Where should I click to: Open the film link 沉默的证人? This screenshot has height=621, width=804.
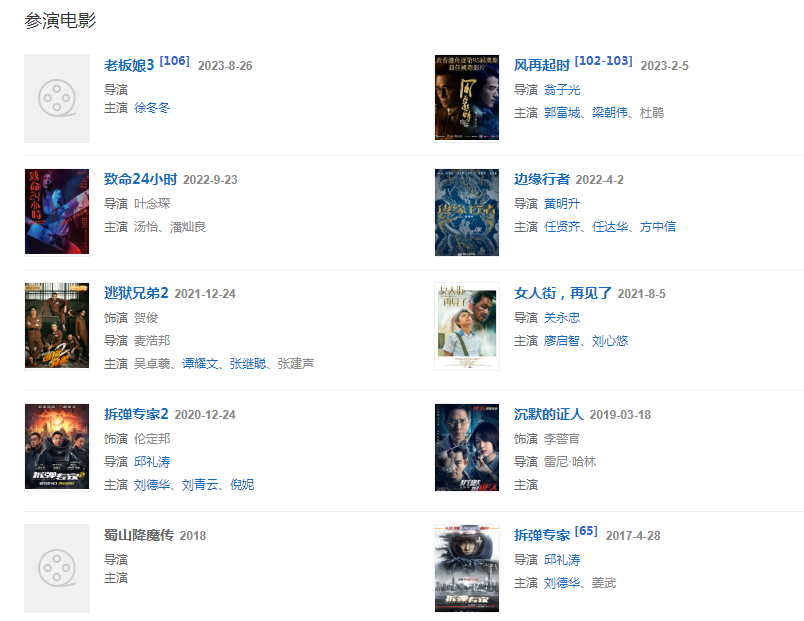click(548, 415)
